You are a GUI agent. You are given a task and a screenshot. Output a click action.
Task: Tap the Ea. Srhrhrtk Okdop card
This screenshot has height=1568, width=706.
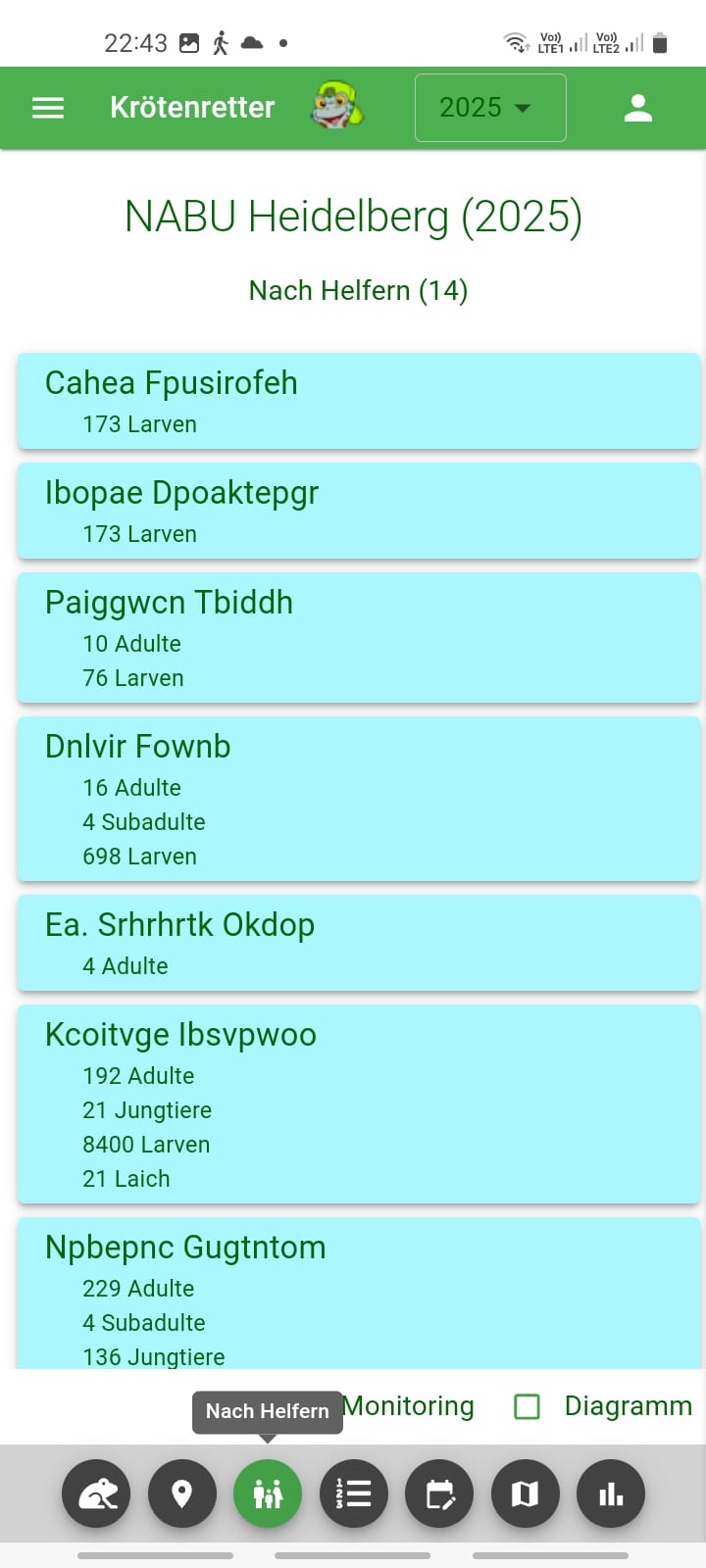click(x=358, y=943)
